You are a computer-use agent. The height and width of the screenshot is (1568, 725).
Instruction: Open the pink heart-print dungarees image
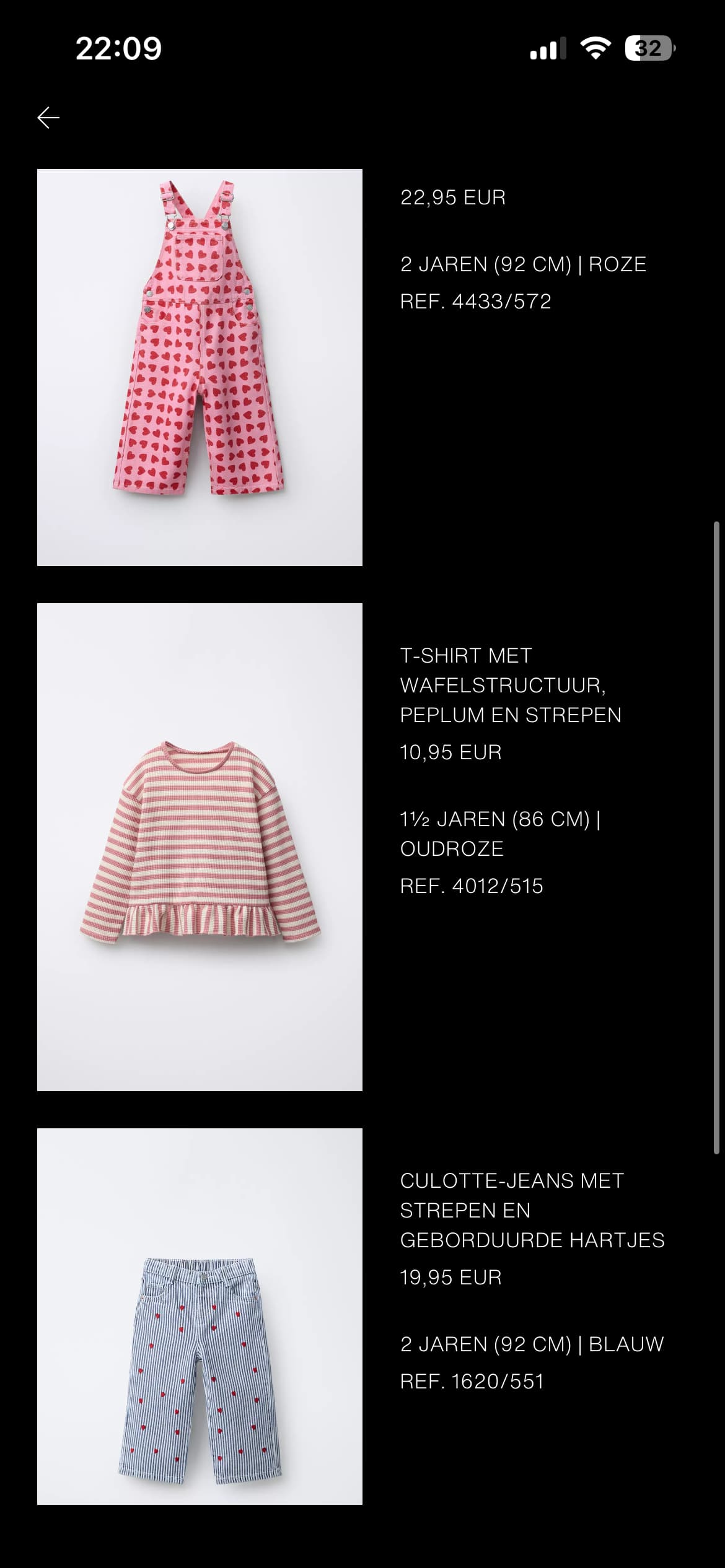200,367
